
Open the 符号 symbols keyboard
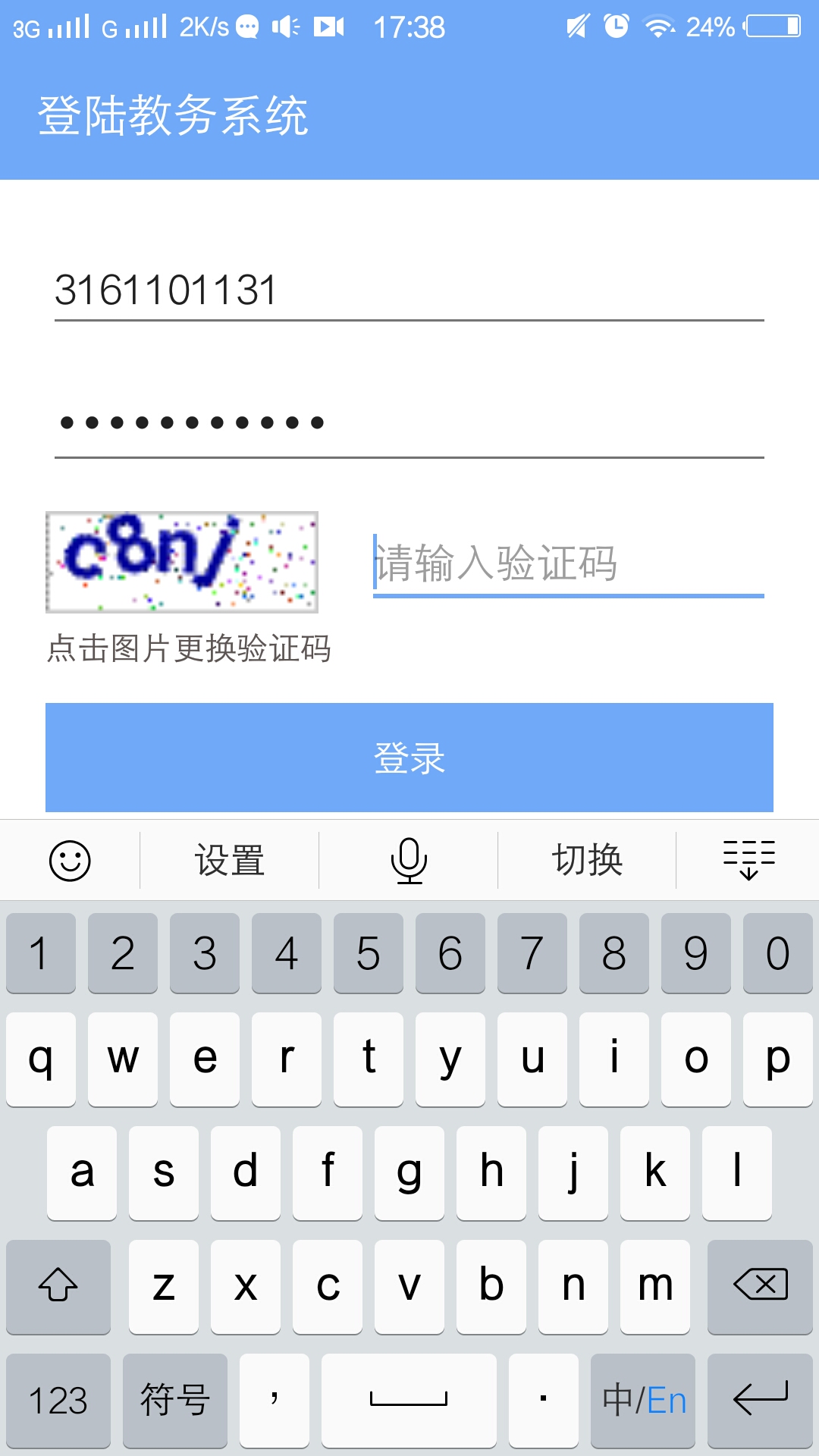[x=175, y=1400]
